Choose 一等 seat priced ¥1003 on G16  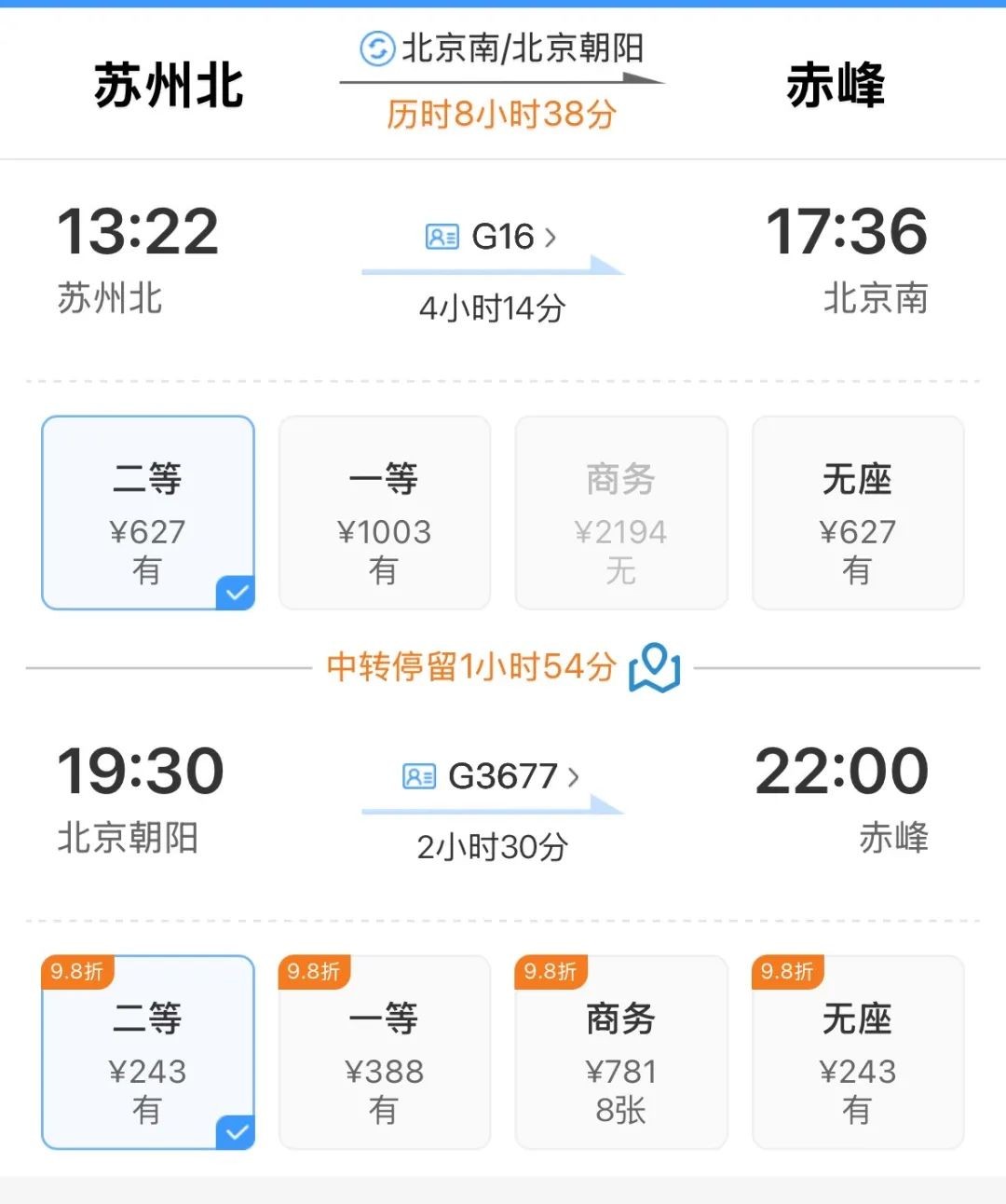tap(385, 513)
